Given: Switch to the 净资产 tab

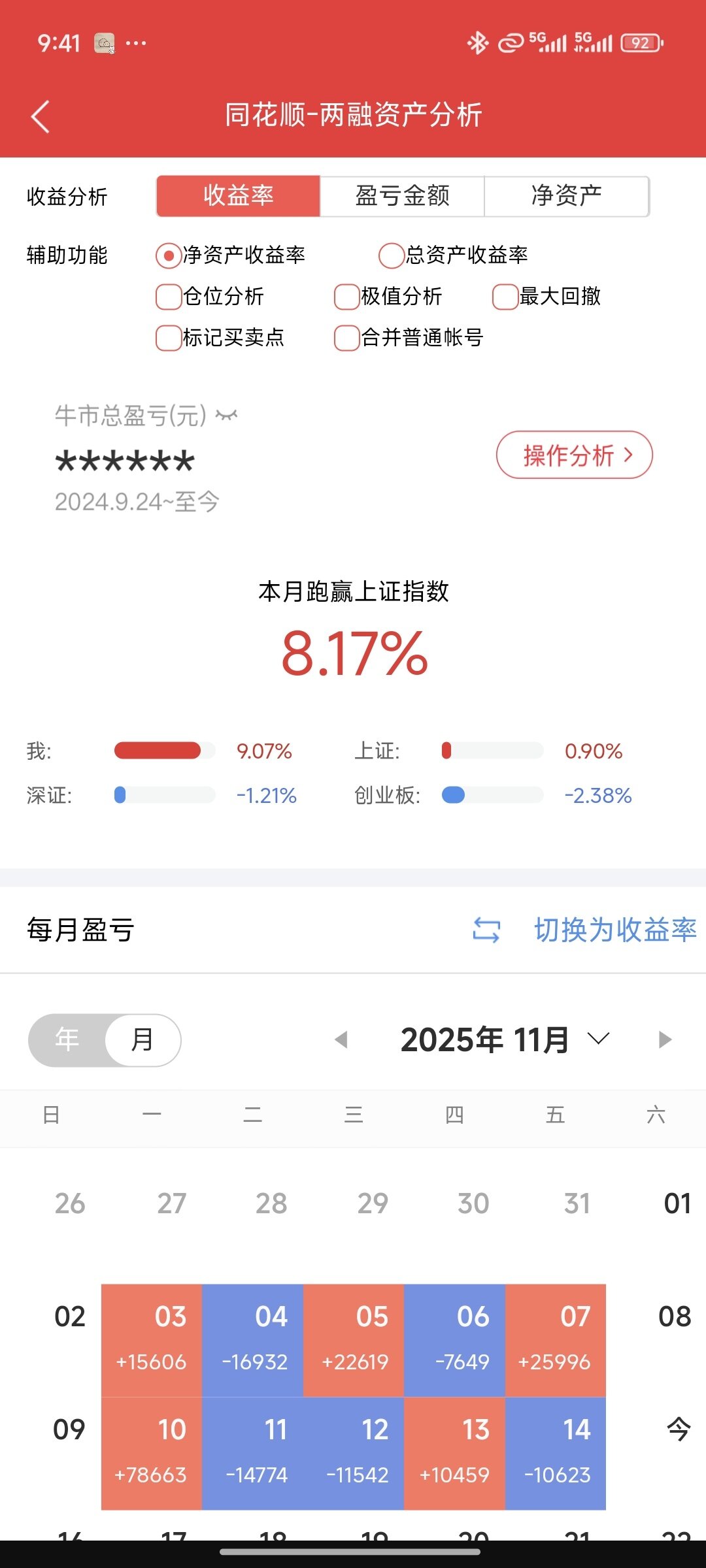Looking at the screenshot, I should (x=566, y=196).
